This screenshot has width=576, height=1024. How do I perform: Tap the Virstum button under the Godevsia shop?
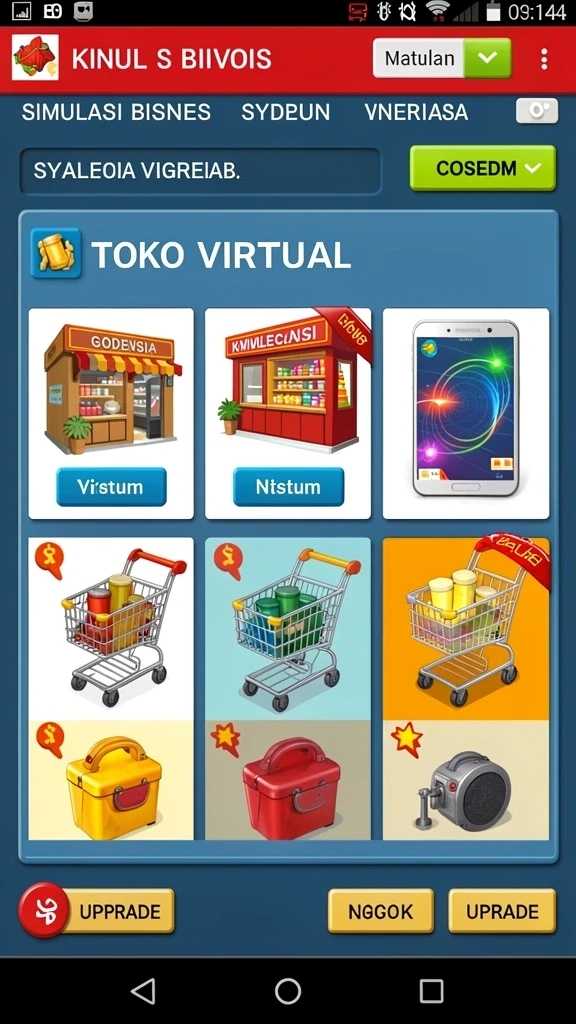point(111,487)
